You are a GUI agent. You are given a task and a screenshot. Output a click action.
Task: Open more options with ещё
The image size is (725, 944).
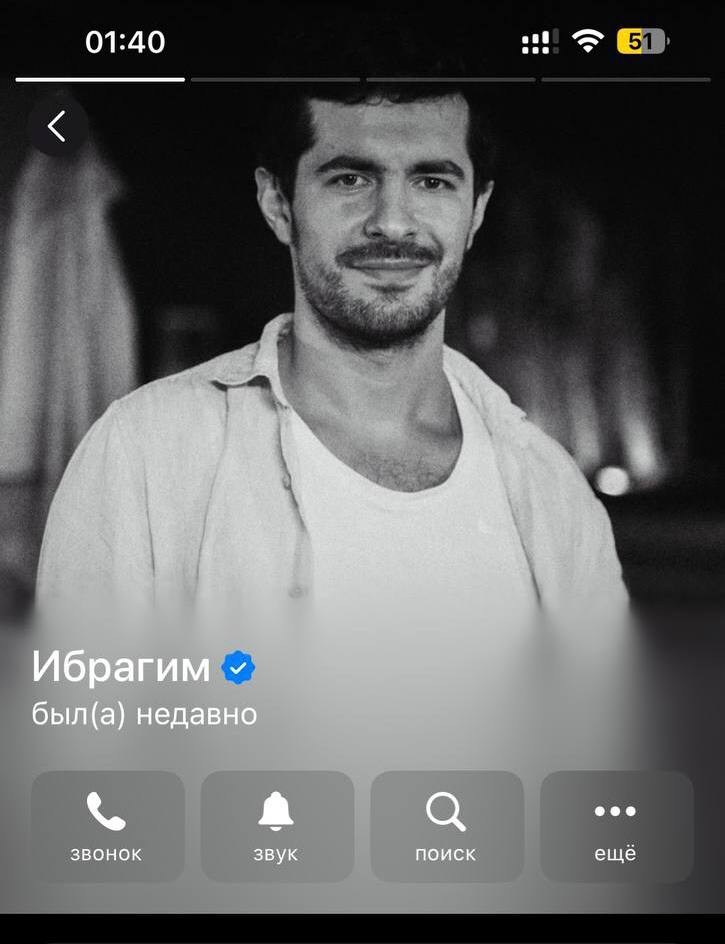615,826
